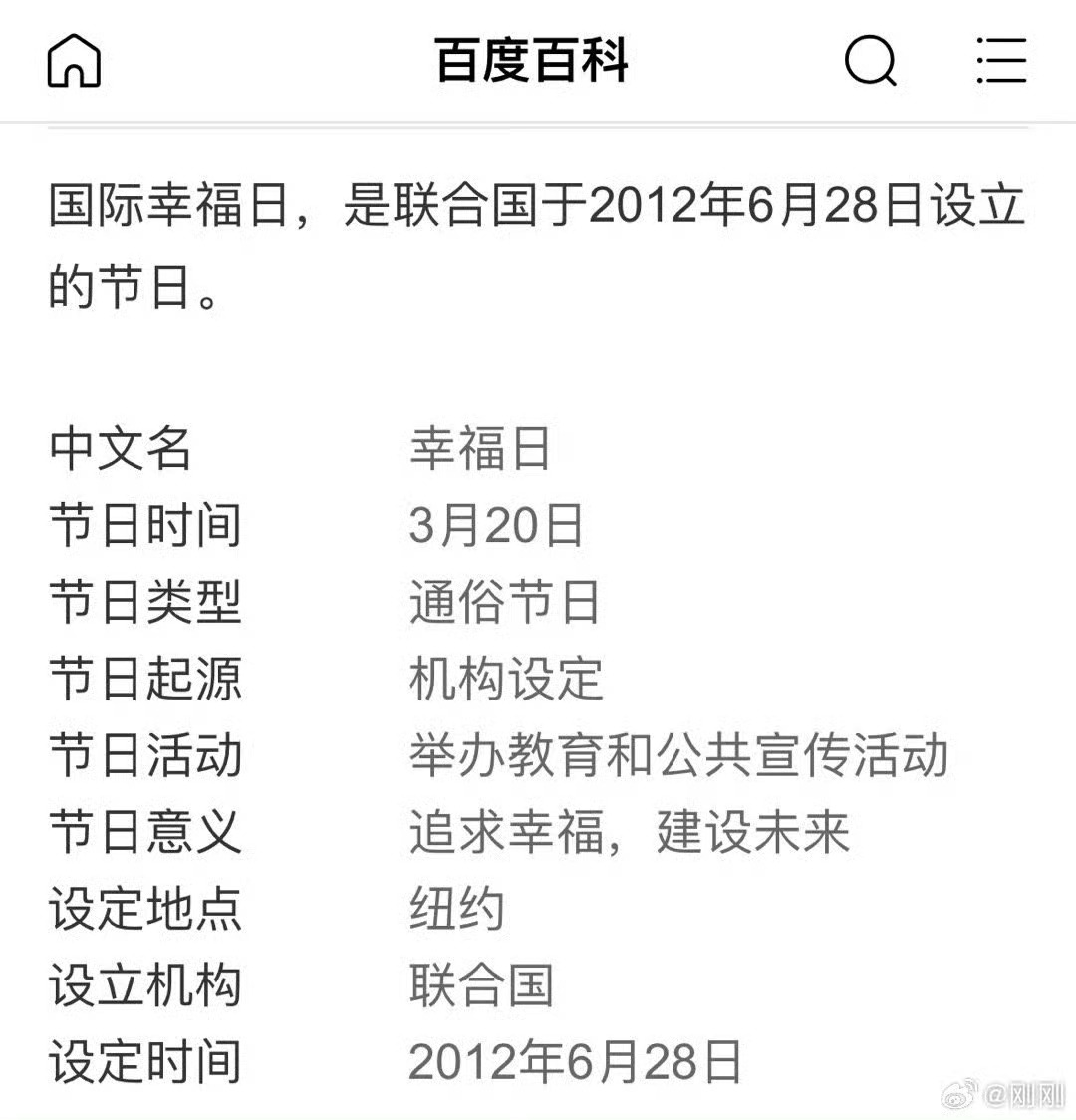Open the catalog list icon top right
The width and height of the screenshot is (1076, 1120).
click(1001, 62)
